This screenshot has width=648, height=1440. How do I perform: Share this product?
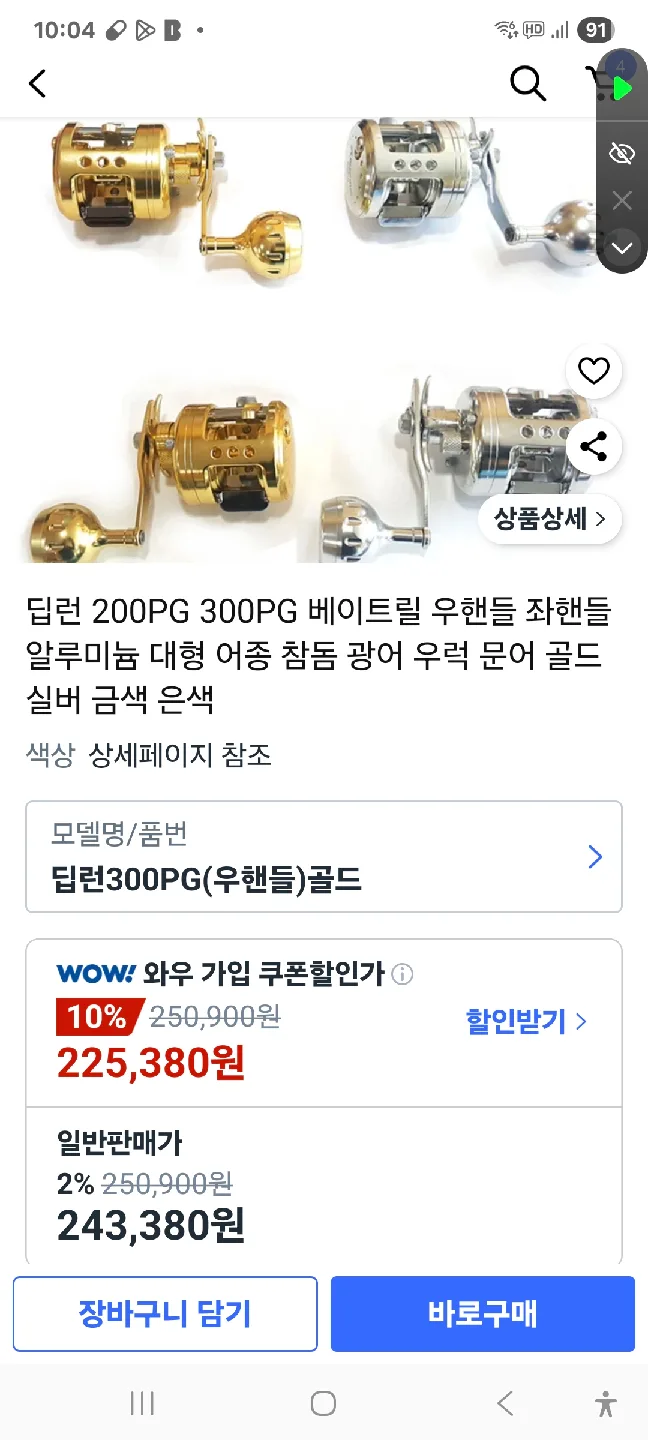[594, 447]
